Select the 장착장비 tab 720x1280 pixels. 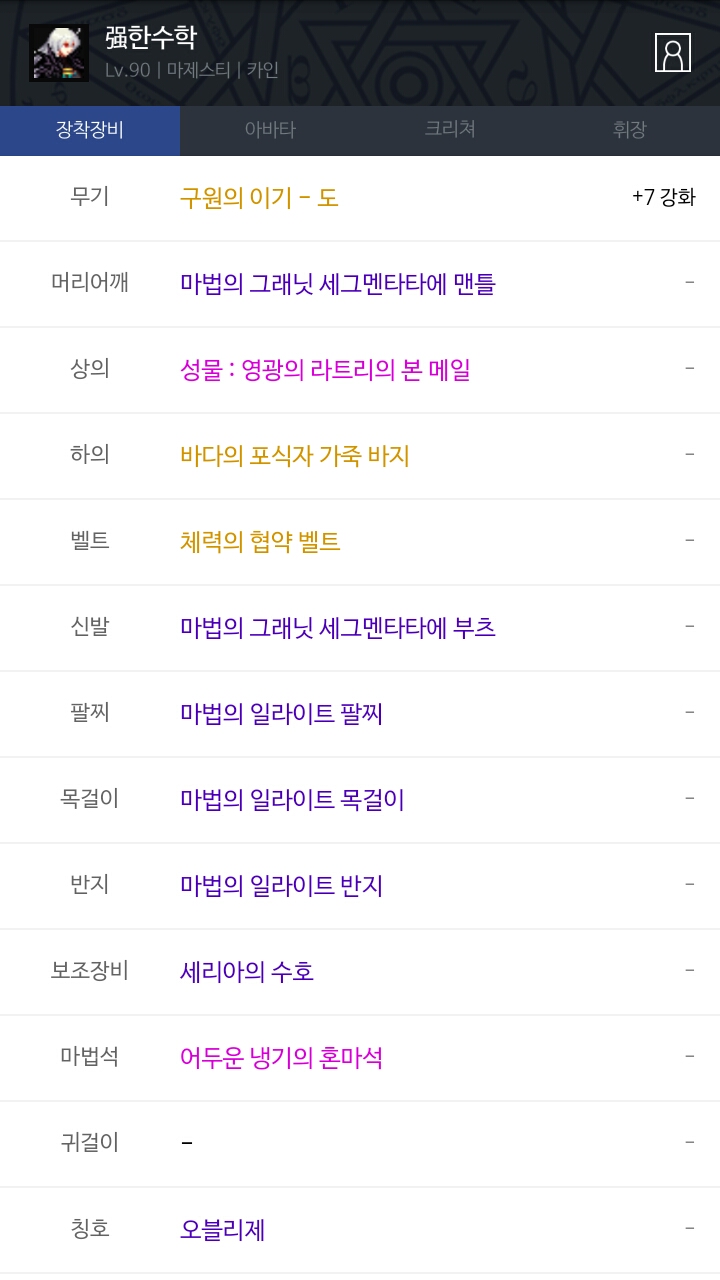tap(90, 130)
